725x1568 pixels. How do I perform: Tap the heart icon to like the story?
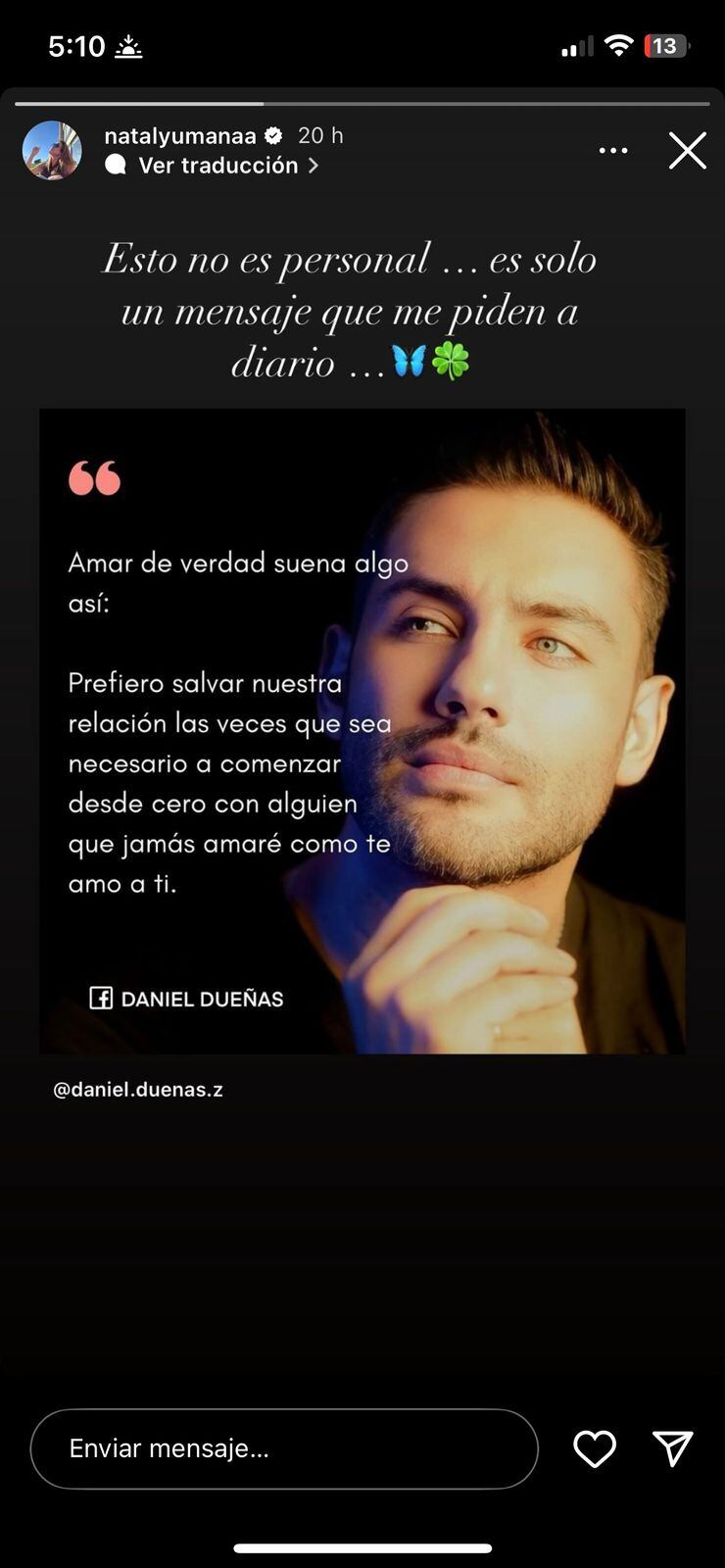pos(595,1448)
